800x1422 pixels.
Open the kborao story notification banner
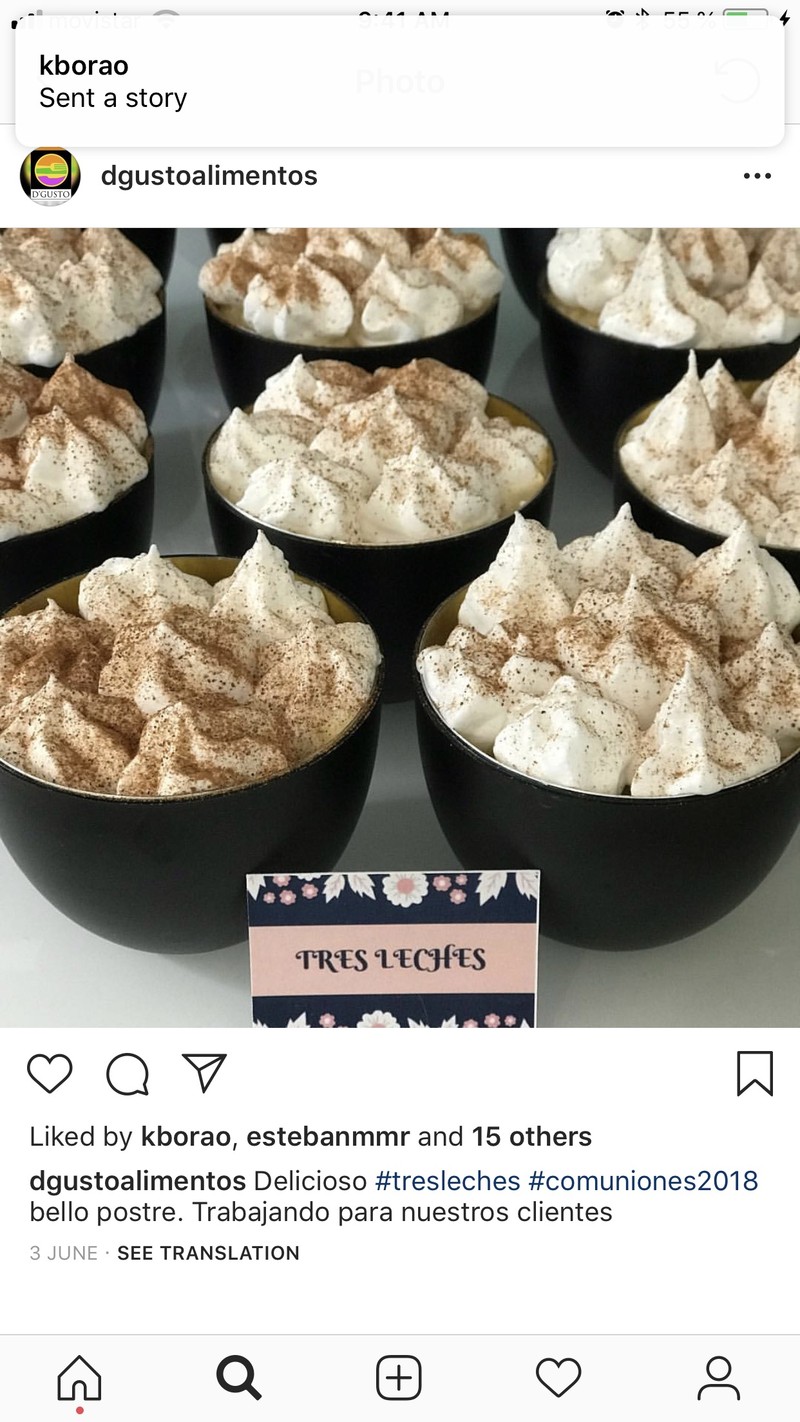point(400,82)
